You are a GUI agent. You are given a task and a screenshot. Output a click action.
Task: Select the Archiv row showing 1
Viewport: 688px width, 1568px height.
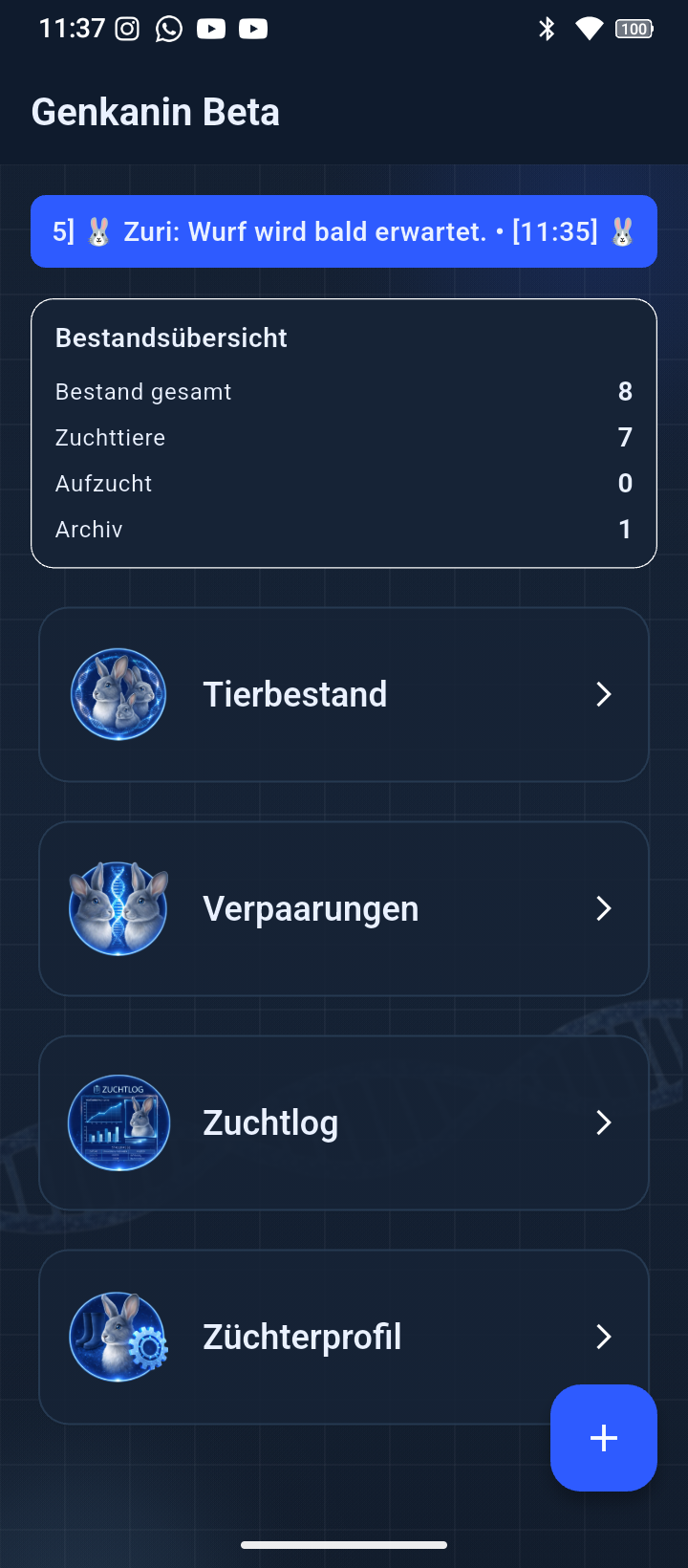pos(344,529)
